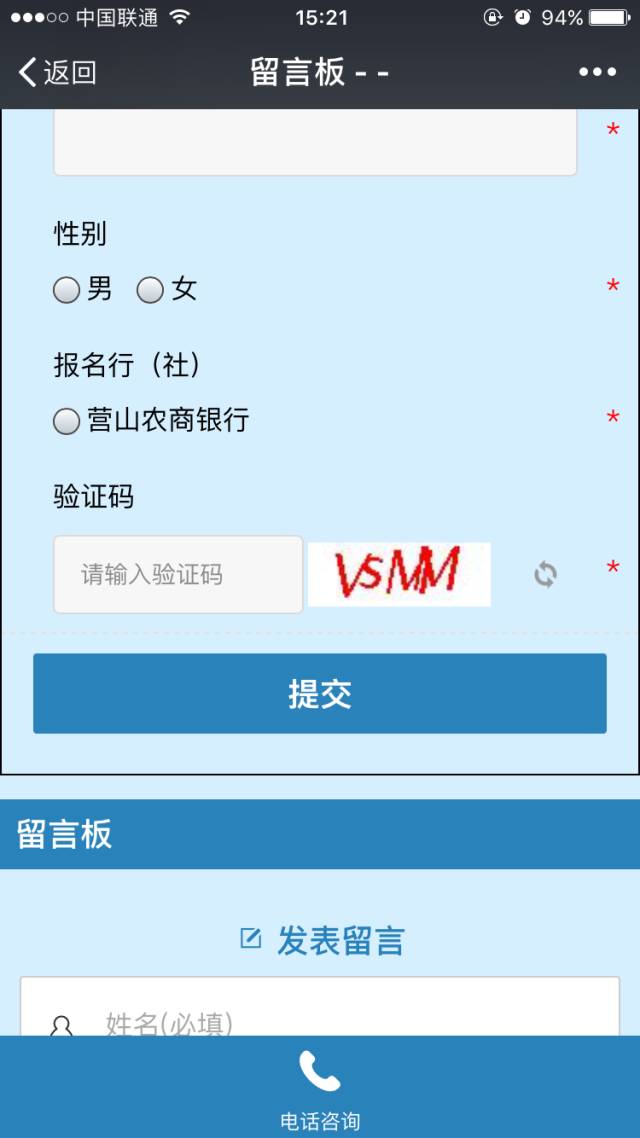Tap the empty text field above 性别
This screenshot has height=1138, width=640.
click(x=315, y=143)
